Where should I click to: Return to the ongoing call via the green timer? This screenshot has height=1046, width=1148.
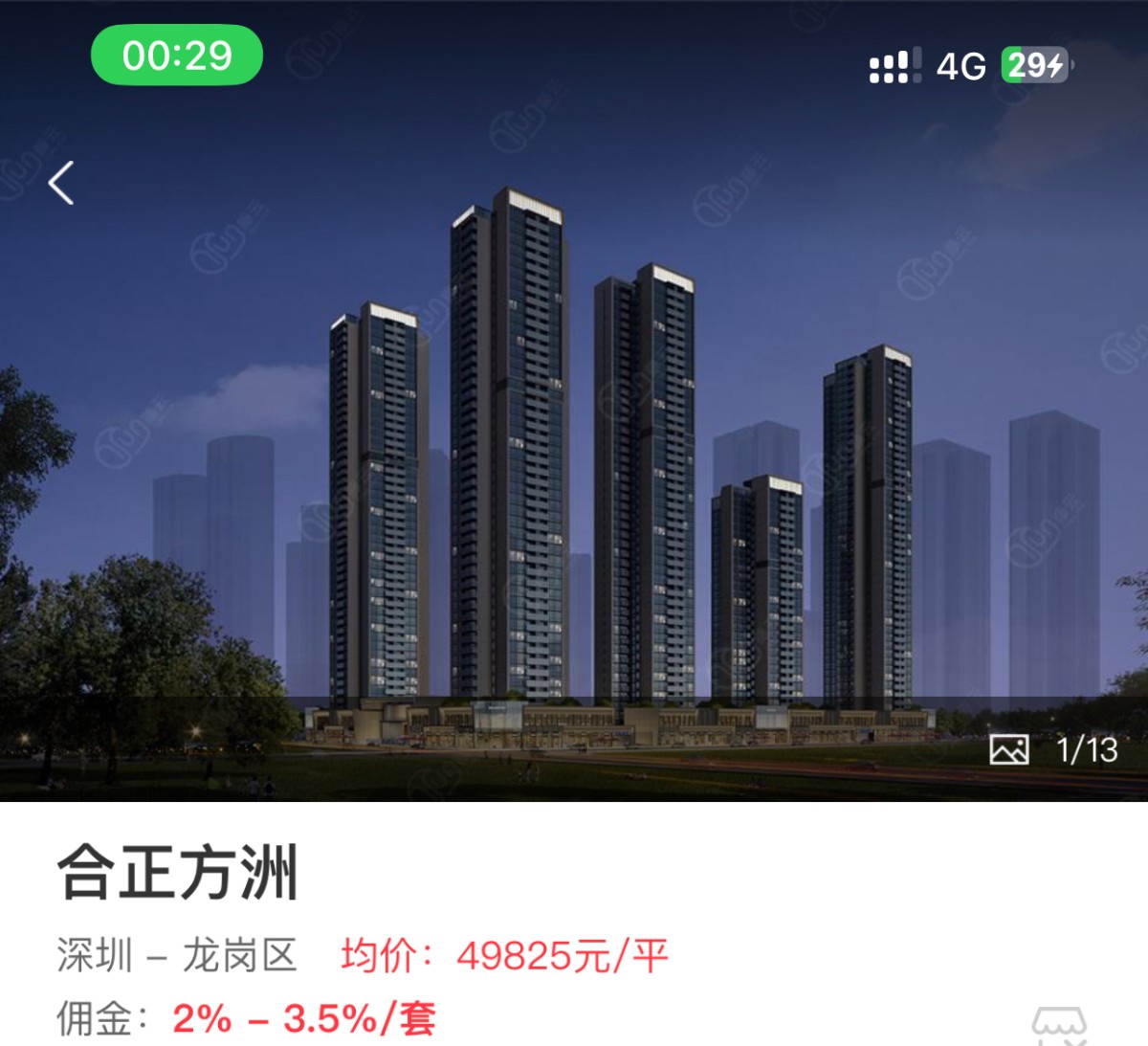coord(177,56)
